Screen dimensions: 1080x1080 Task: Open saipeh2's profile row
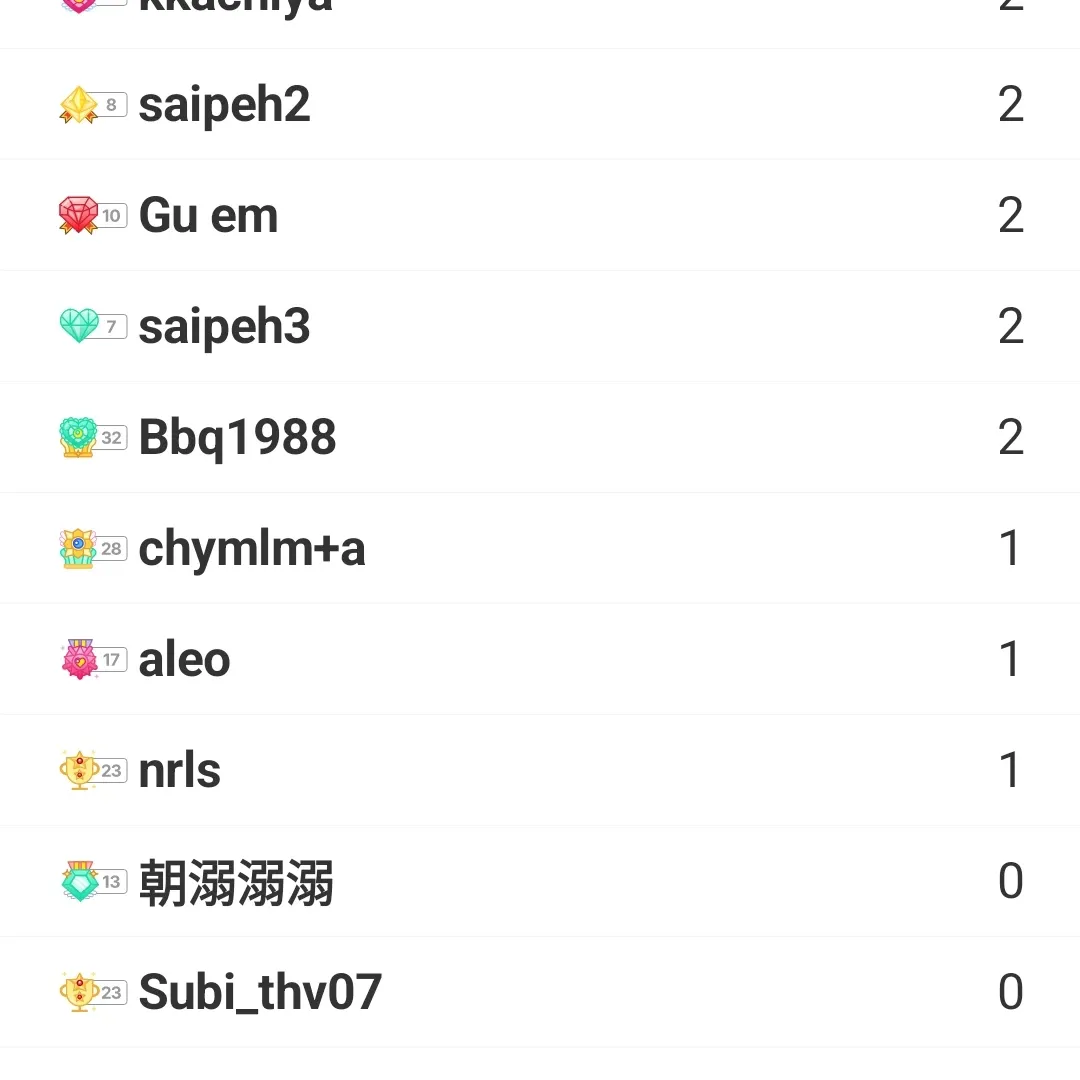click(224, 105)
